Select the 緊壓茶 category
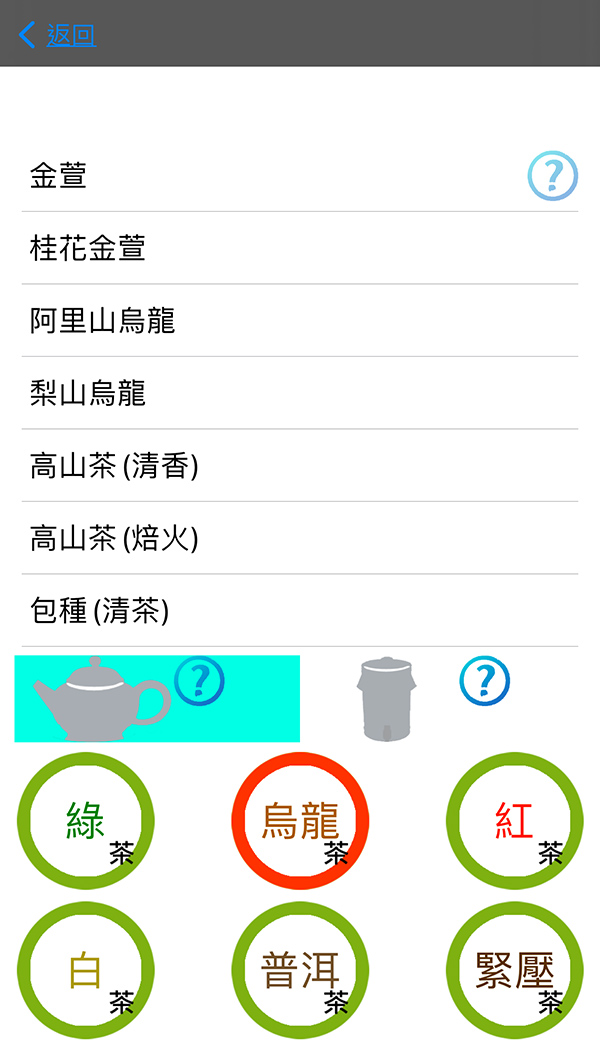This screenshot has width=600, height=1041. 514,970
